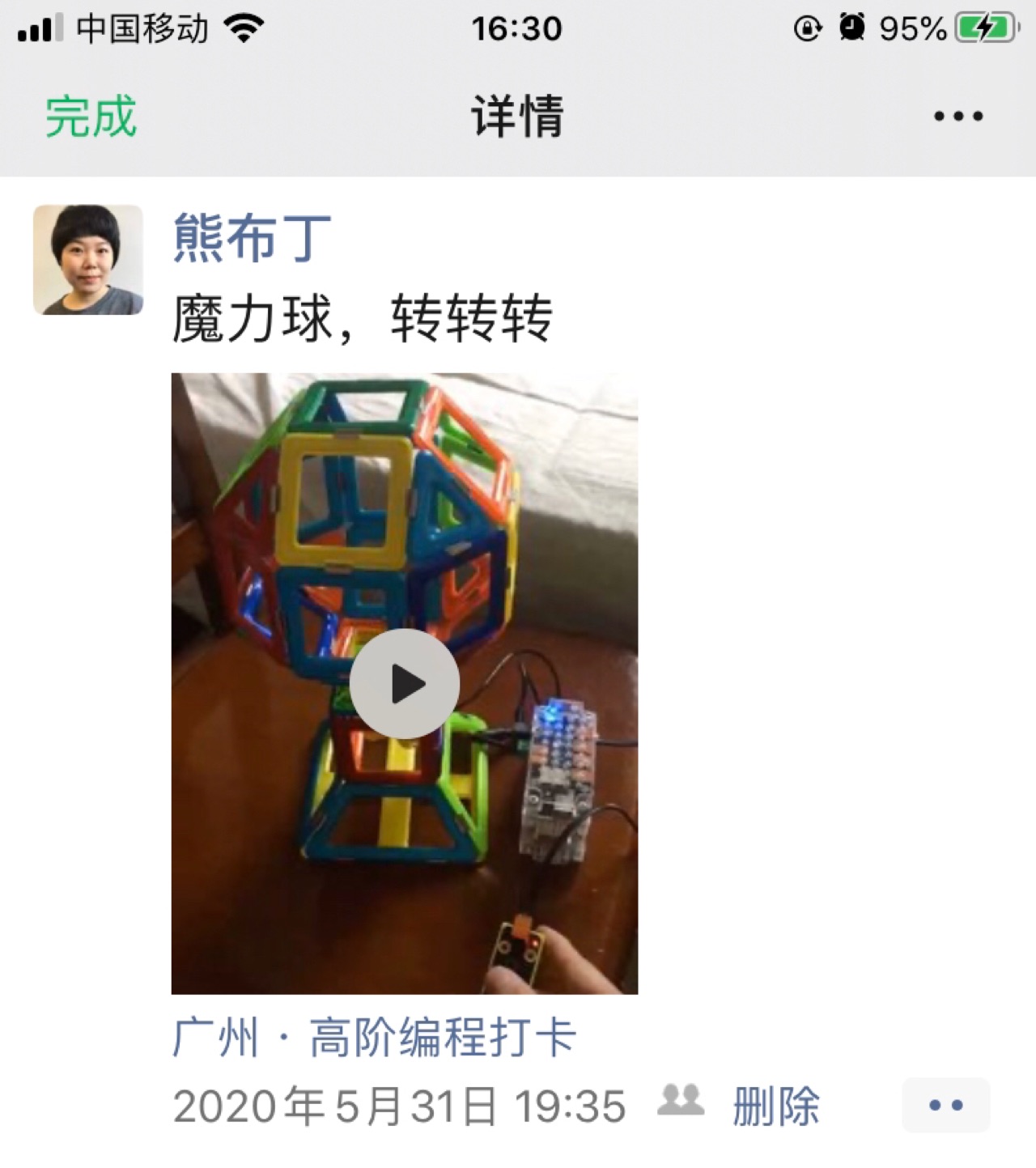Delete this post via 删除

(x=775, y=1106)
